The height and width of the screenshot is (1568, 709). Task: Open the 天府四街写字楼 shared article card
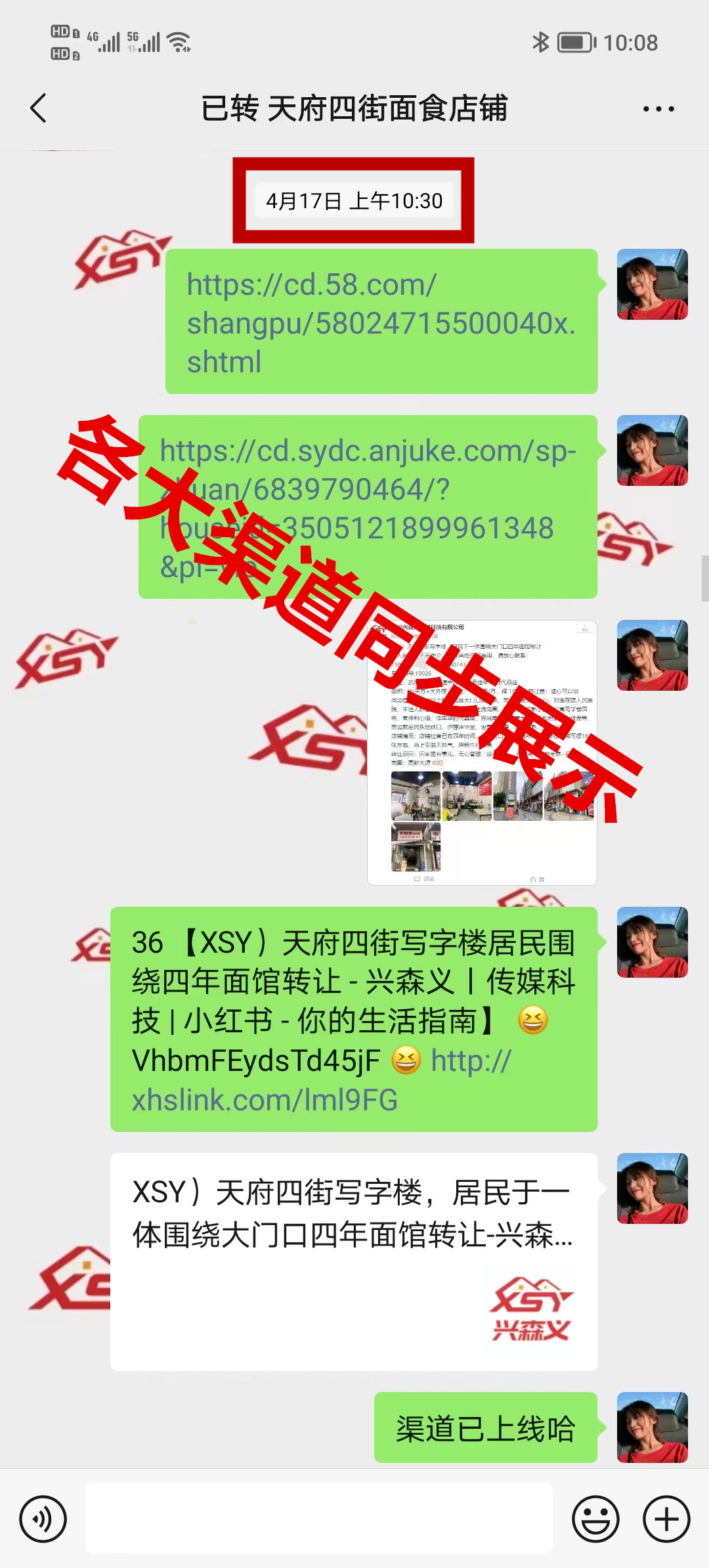click(x=354, y=1261)
